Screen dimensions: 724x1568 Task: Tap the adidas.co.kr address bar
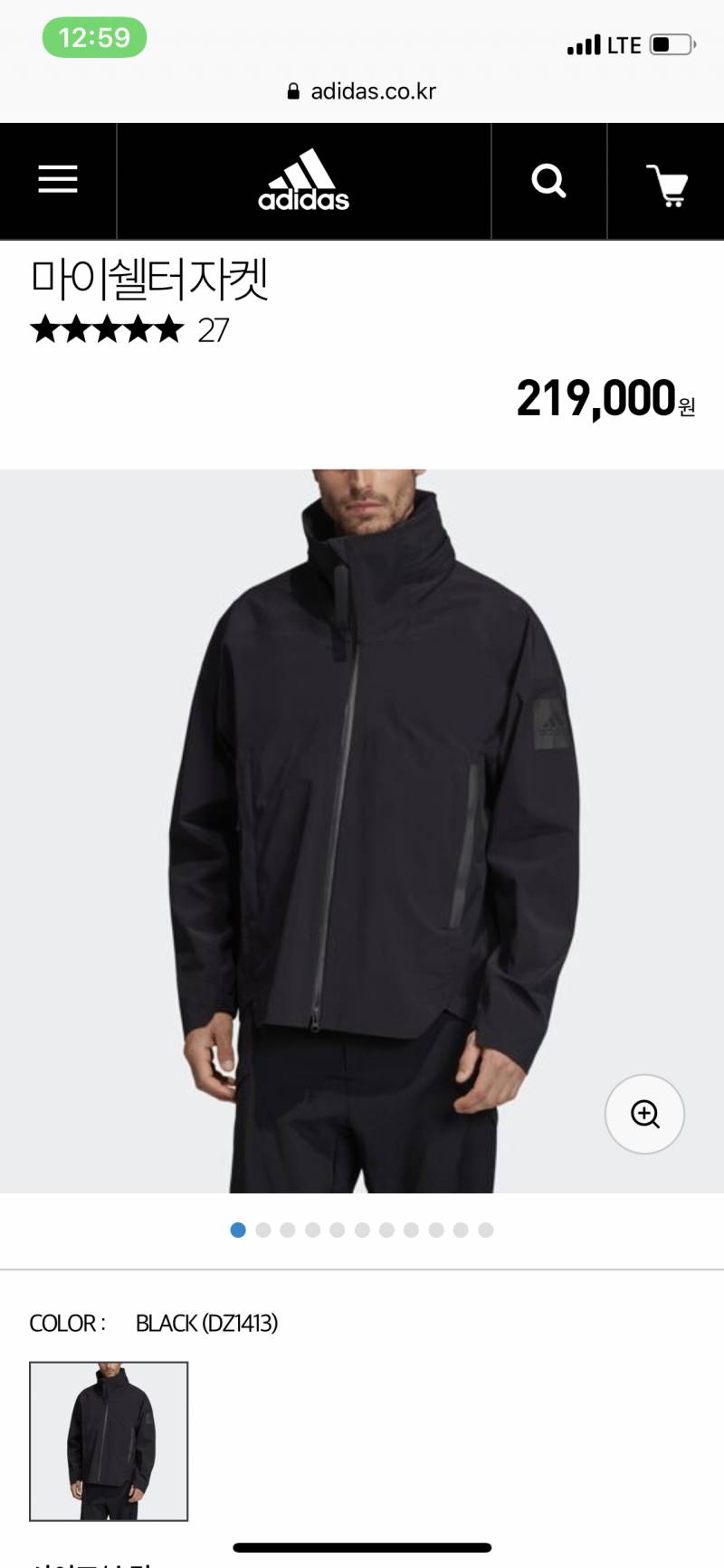362,91
